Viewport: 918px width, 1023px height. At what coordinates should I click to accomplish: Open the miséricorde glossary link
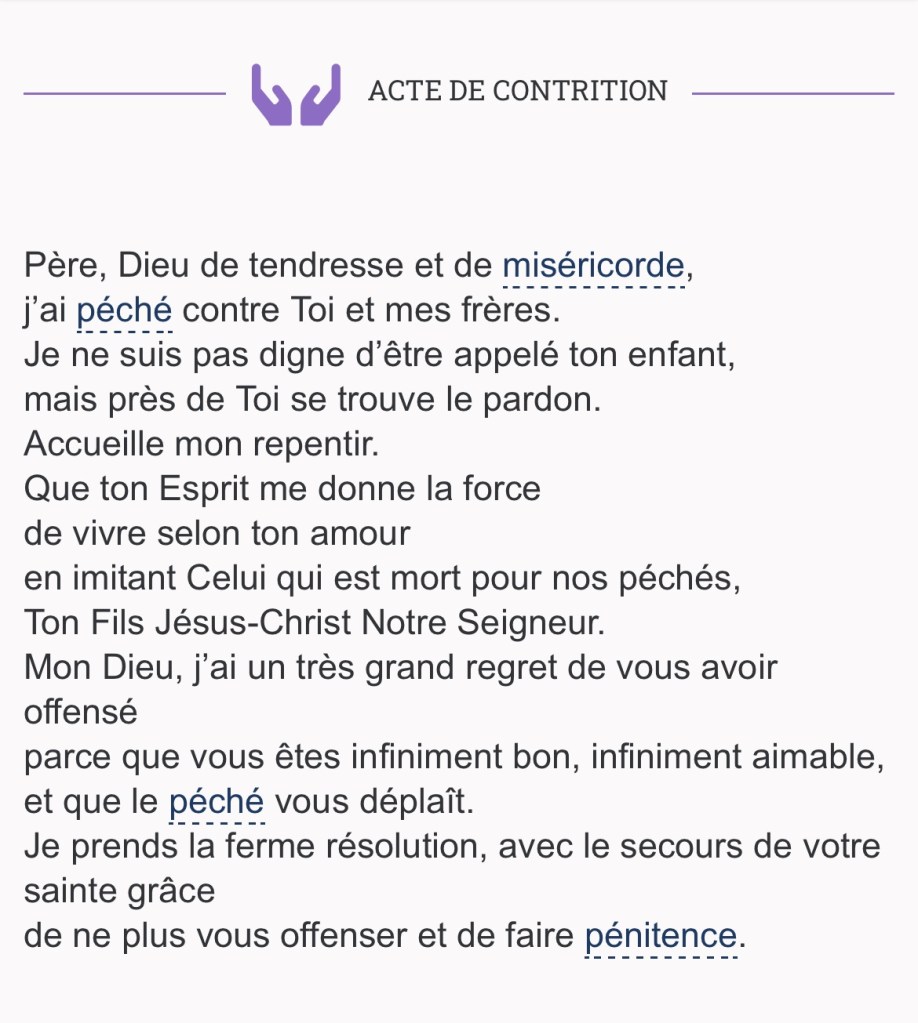(593, 267)
